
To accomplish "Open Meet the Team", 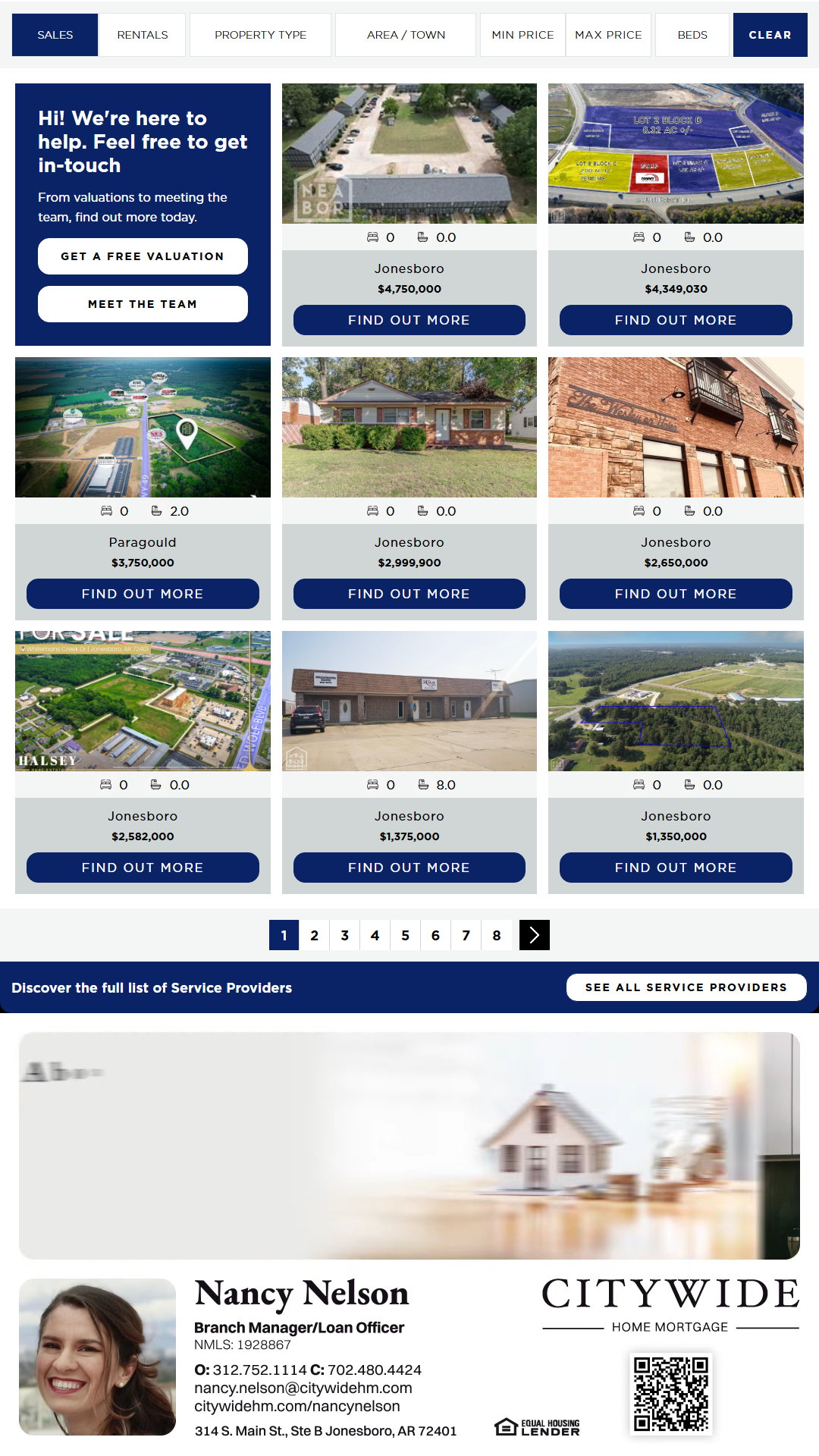I will (143, 304).
